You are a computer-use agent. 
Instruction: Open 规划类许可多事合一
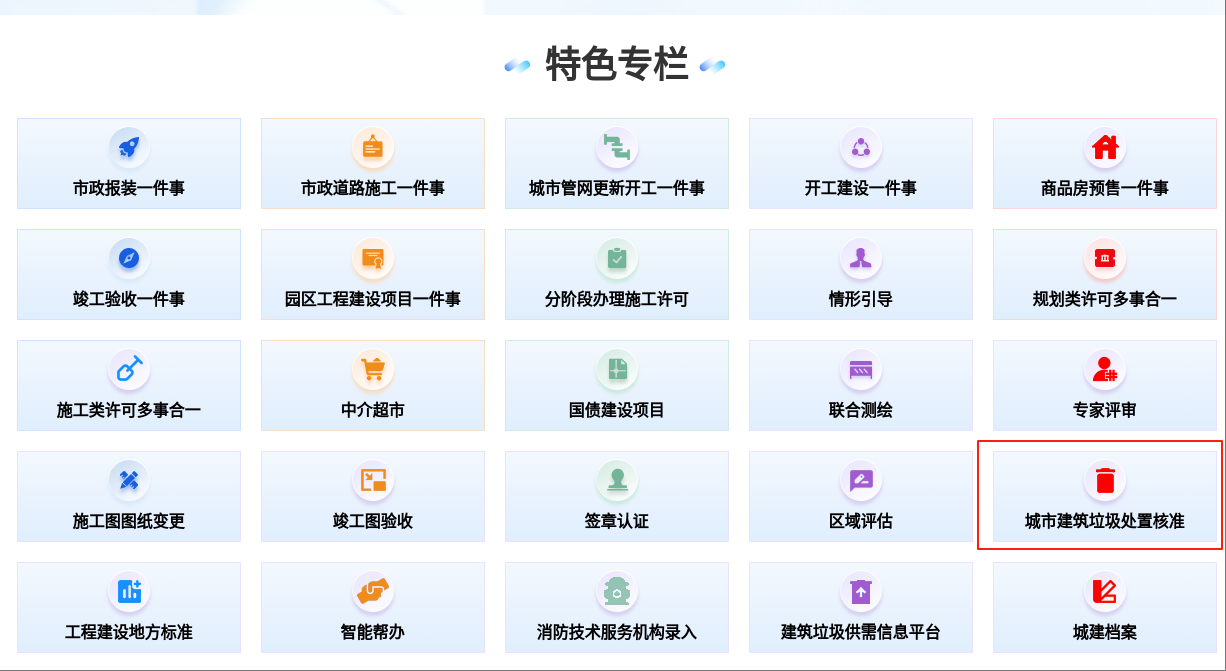pyautogui.click(x=1105, y=275)
